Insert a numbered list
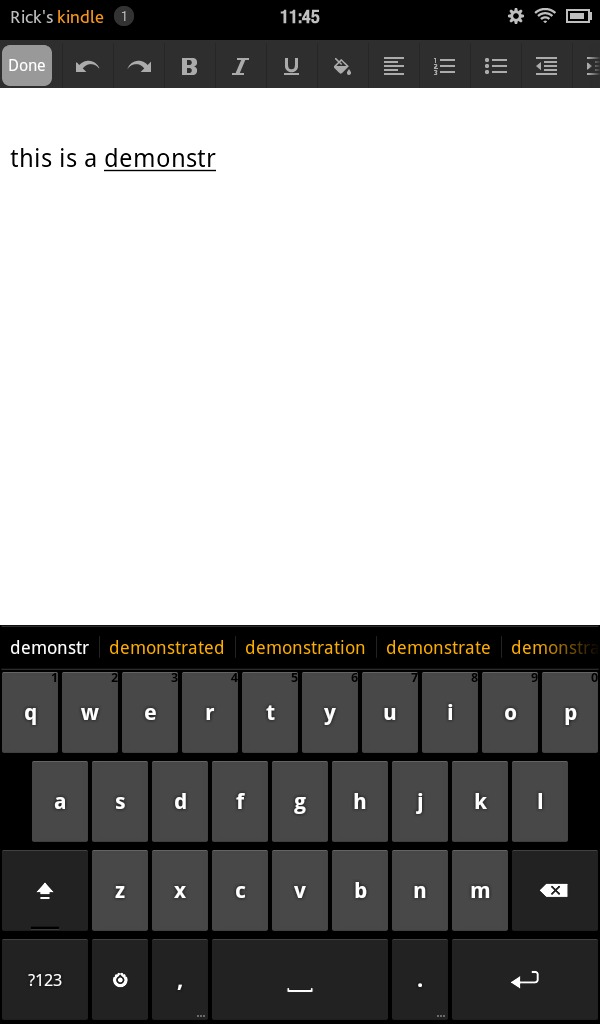The image size is (600, 1024). (444, 66)
